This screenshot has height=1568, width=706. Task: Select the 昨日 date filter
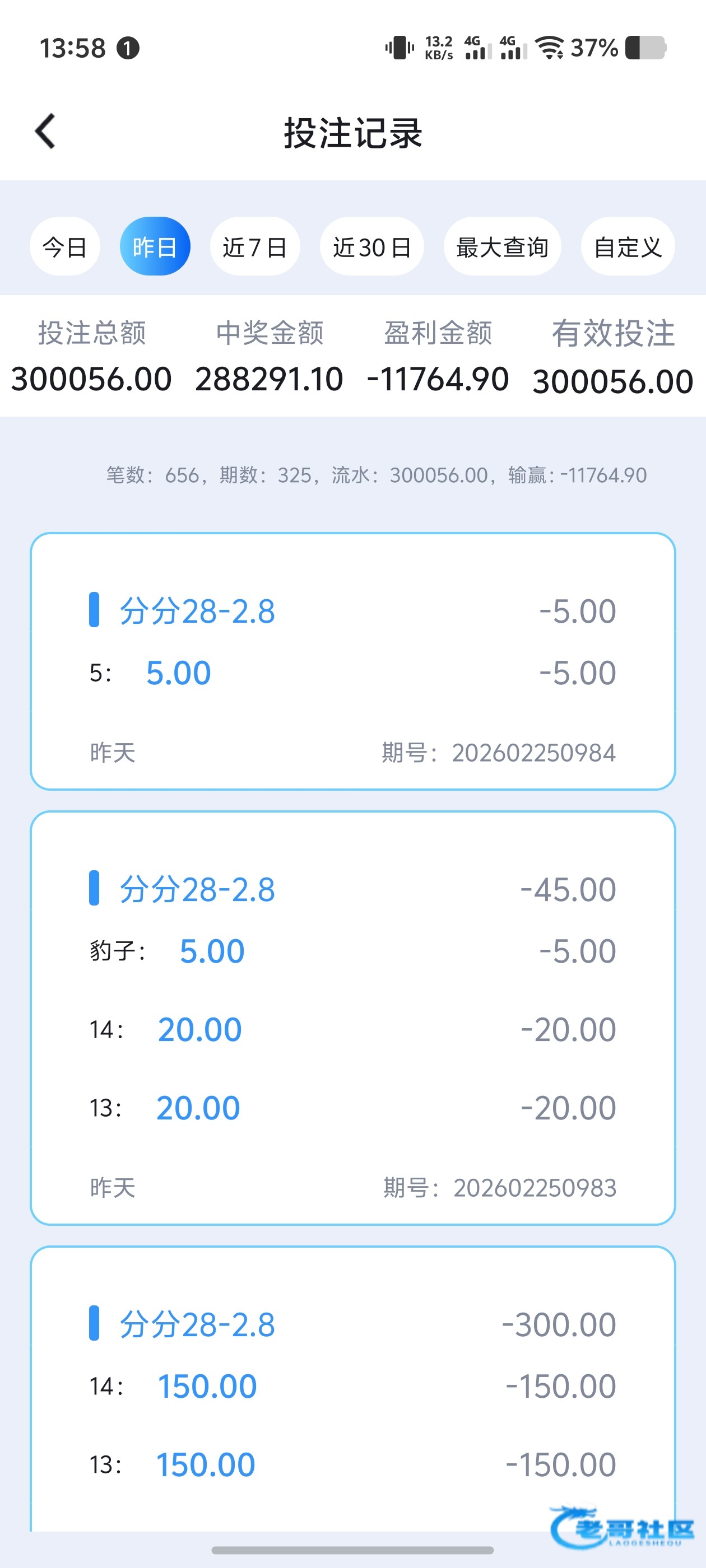[x=155, y=246]
